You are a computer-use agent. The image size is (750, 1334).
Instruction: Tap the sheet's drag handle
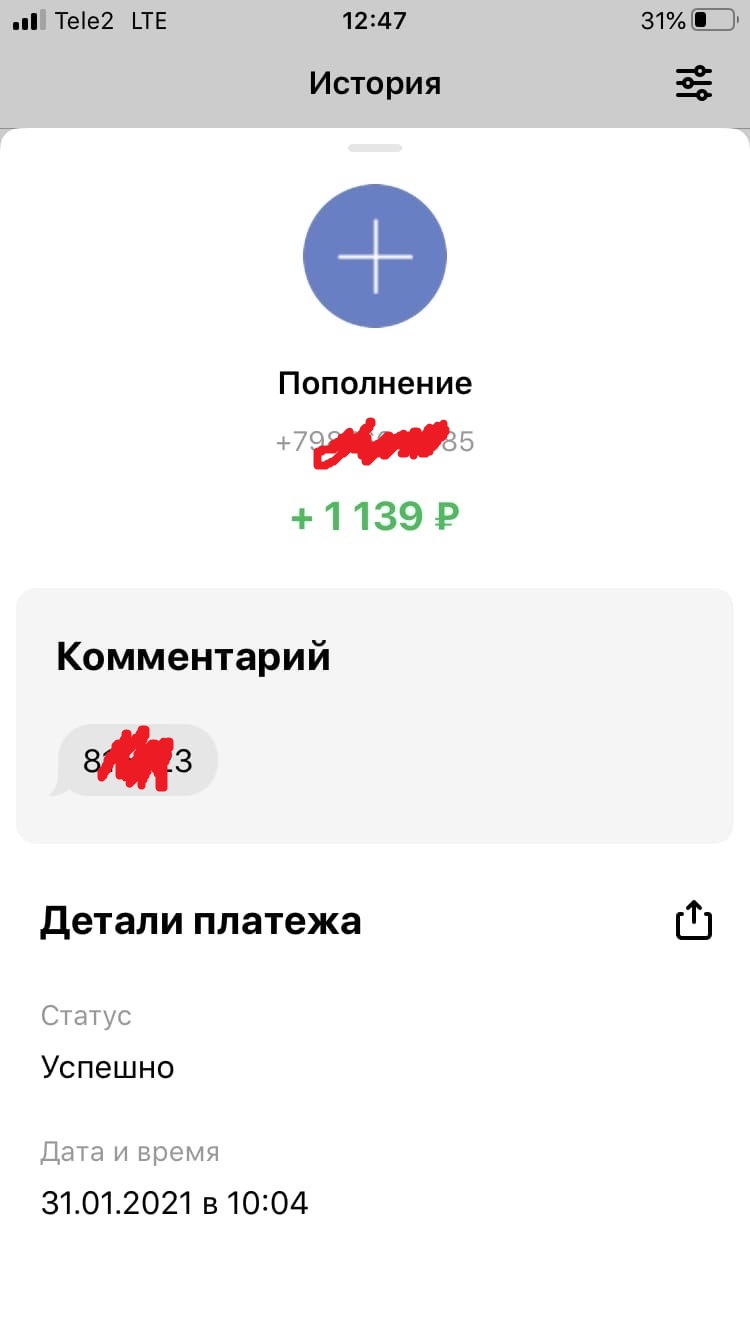[x=375, y=148]
